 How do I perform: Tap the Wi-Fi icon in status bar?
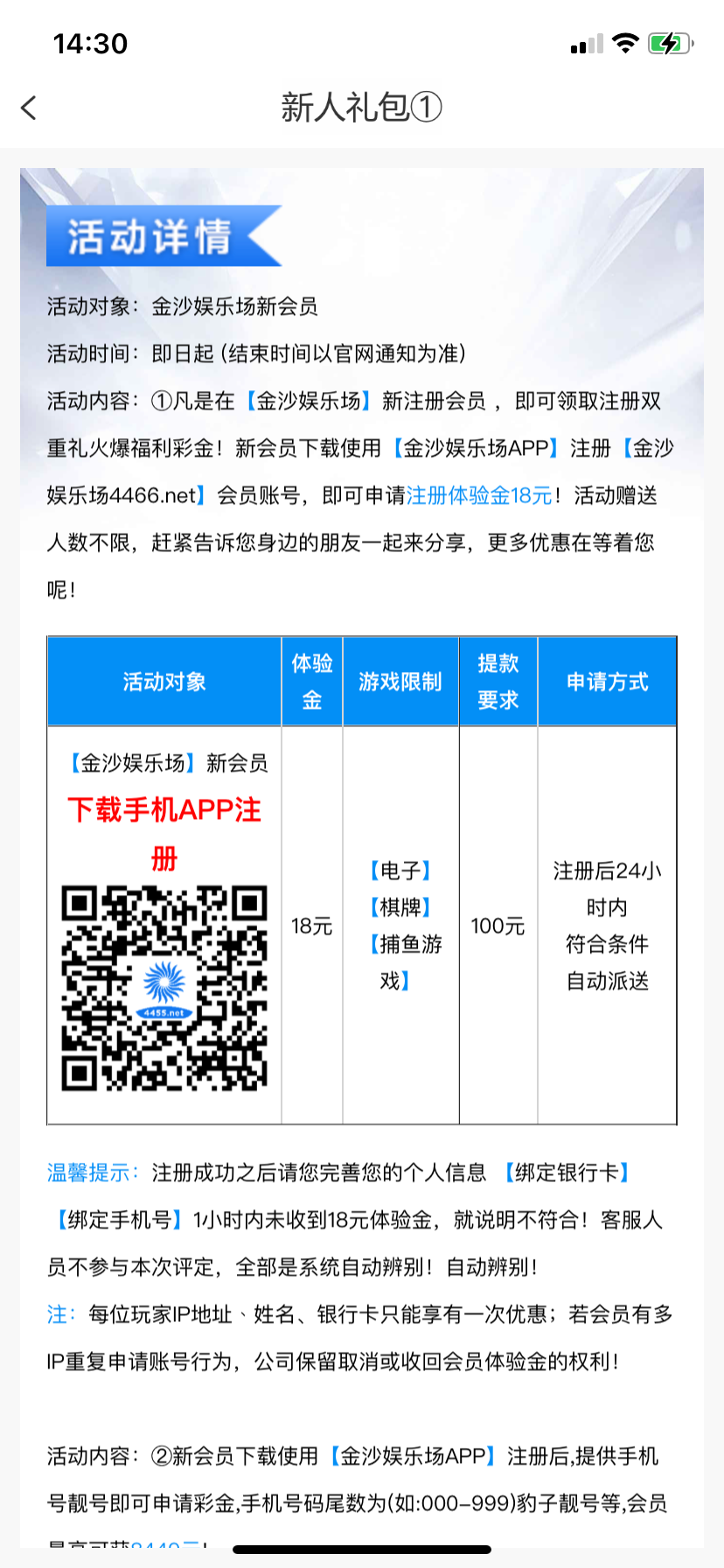627,41
